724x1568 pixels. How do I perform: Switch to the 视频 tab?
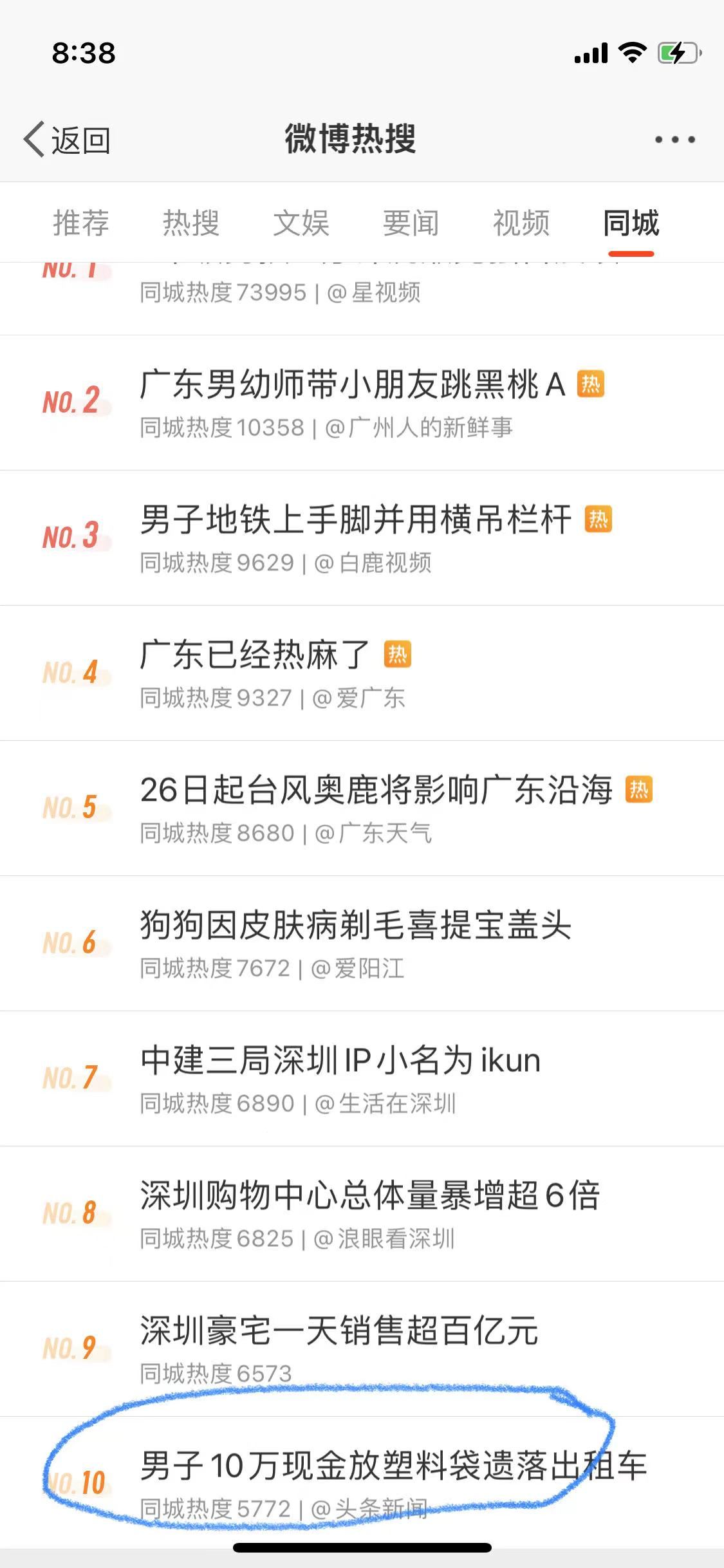pos(521,223)
